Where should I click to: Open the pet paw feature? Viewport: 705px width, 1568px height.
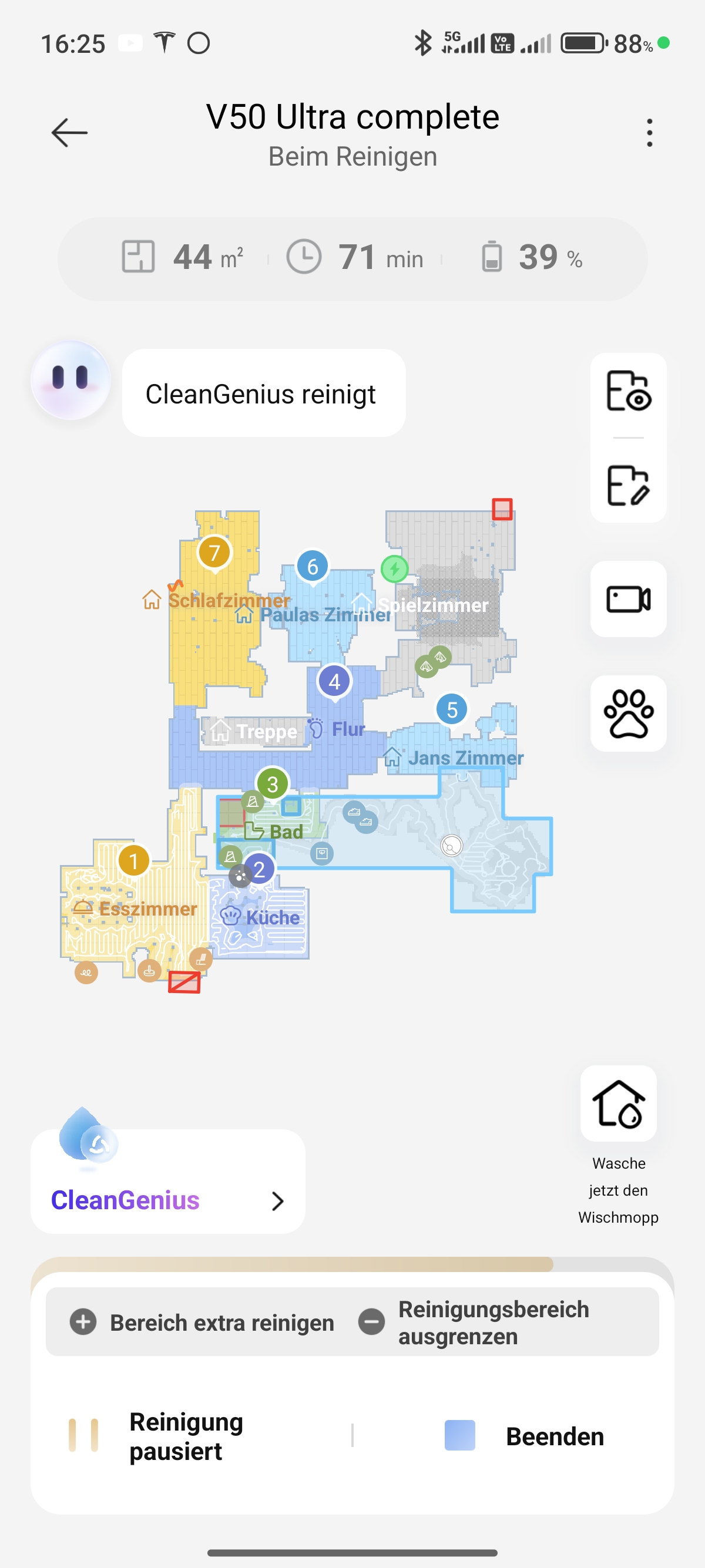627,714
